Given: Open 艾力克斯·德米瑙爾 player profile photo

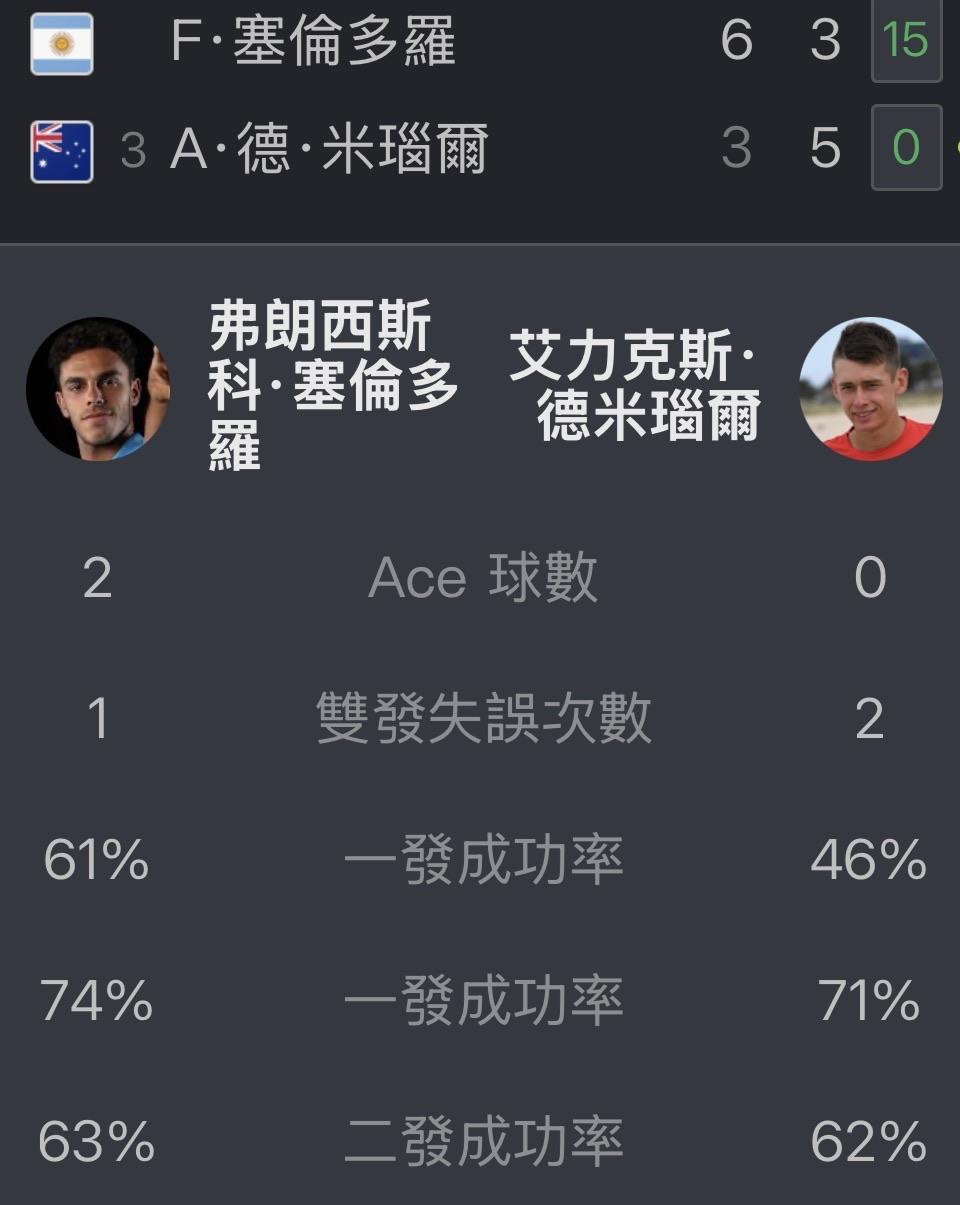Looking at the screenshot, I should (x=871, y=389).
